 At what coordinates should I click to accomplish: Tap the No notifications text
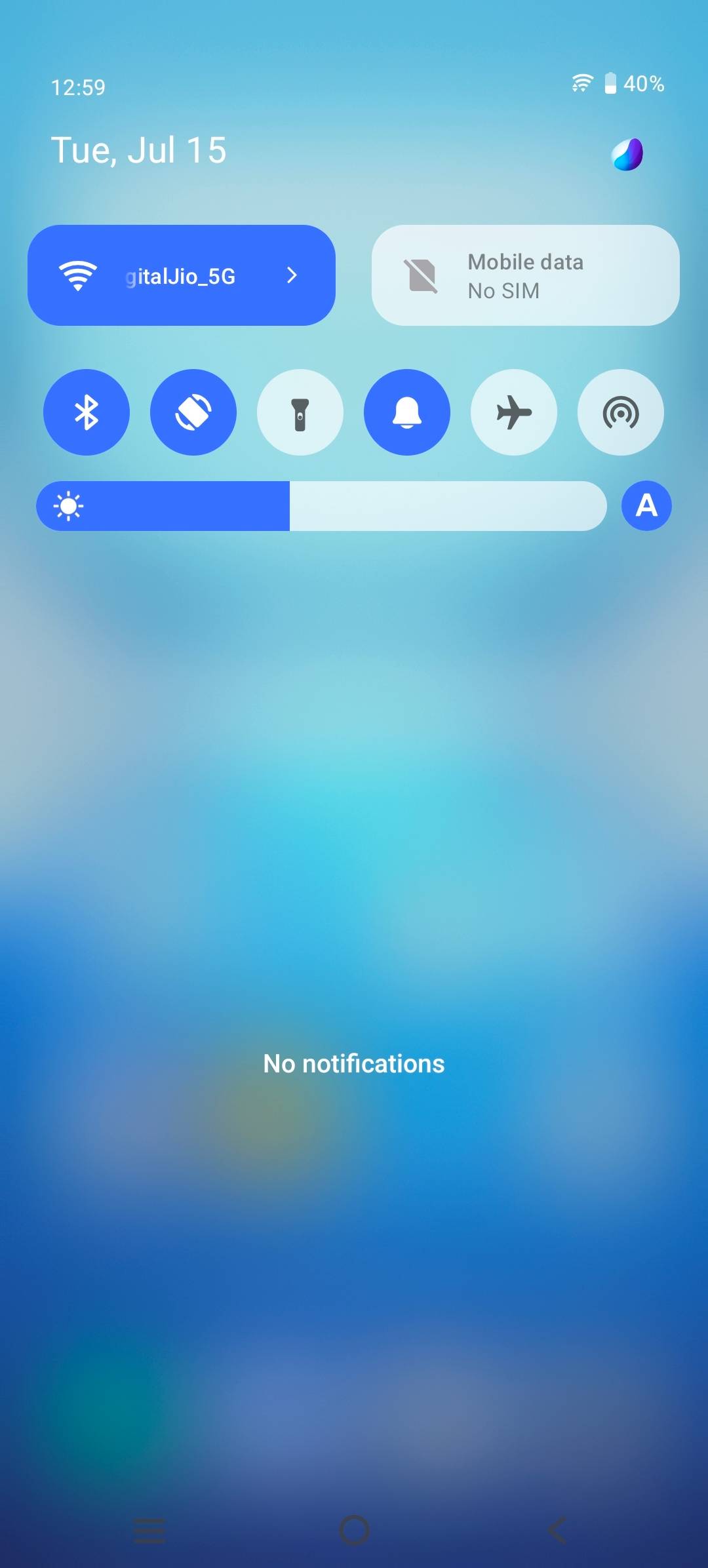354,1063
